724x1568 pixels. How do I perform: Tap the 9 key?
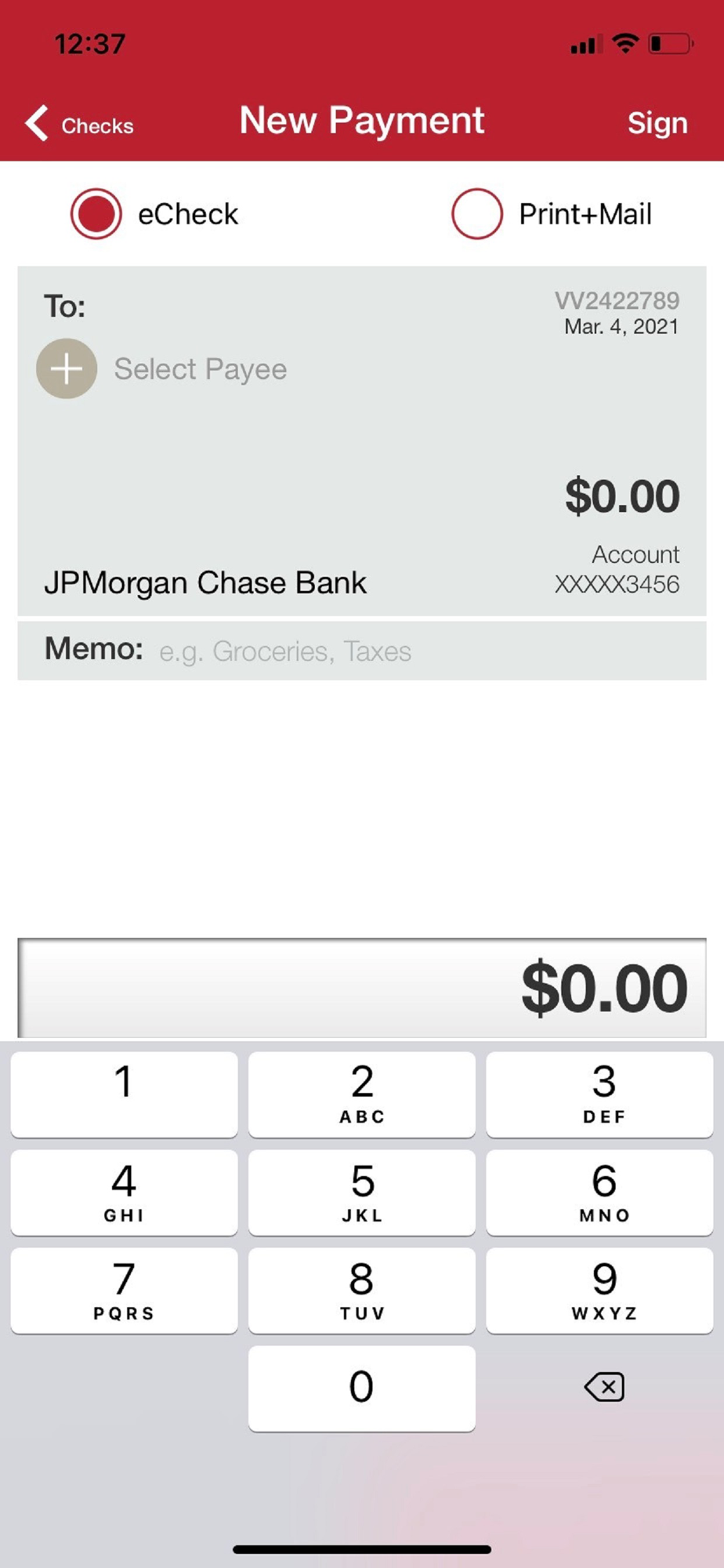point(599,1290)
